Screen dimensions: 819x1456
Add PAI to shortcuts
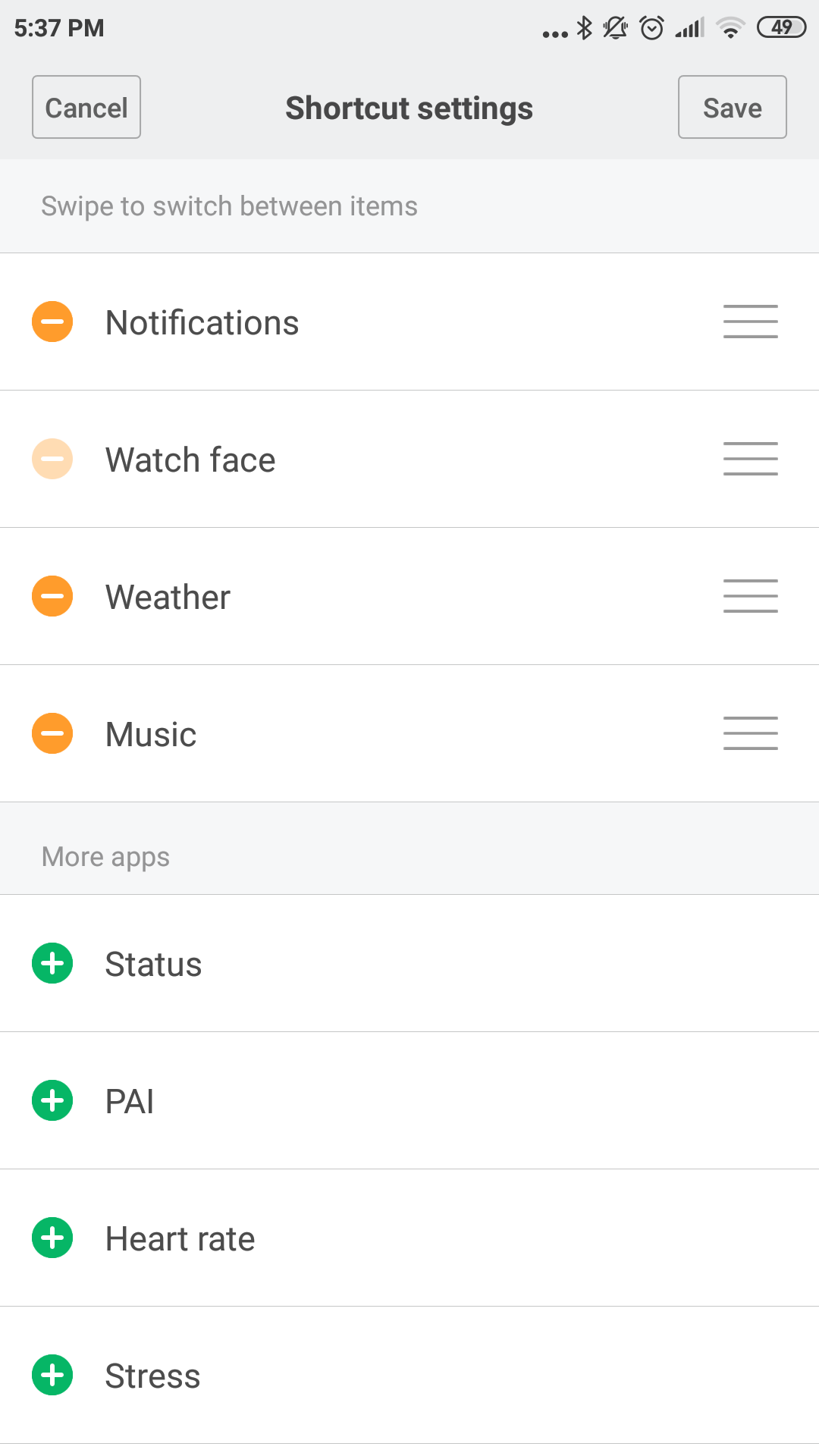pos(52,1100)
